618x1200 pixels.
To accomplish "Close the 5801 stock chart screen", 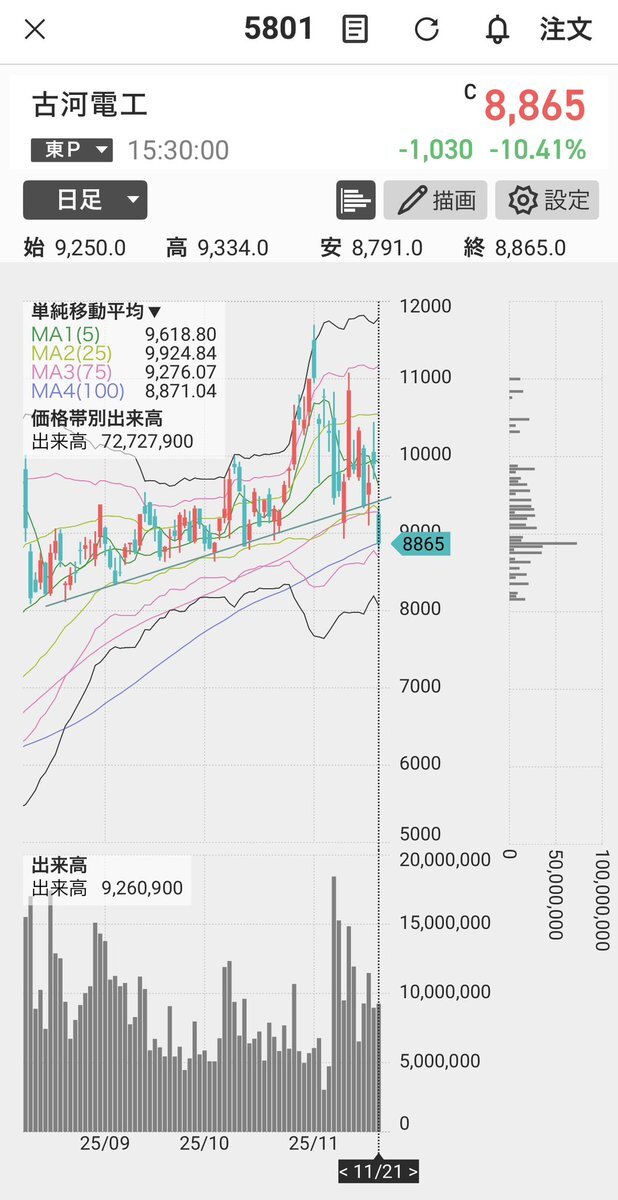I will click(34, 29).
